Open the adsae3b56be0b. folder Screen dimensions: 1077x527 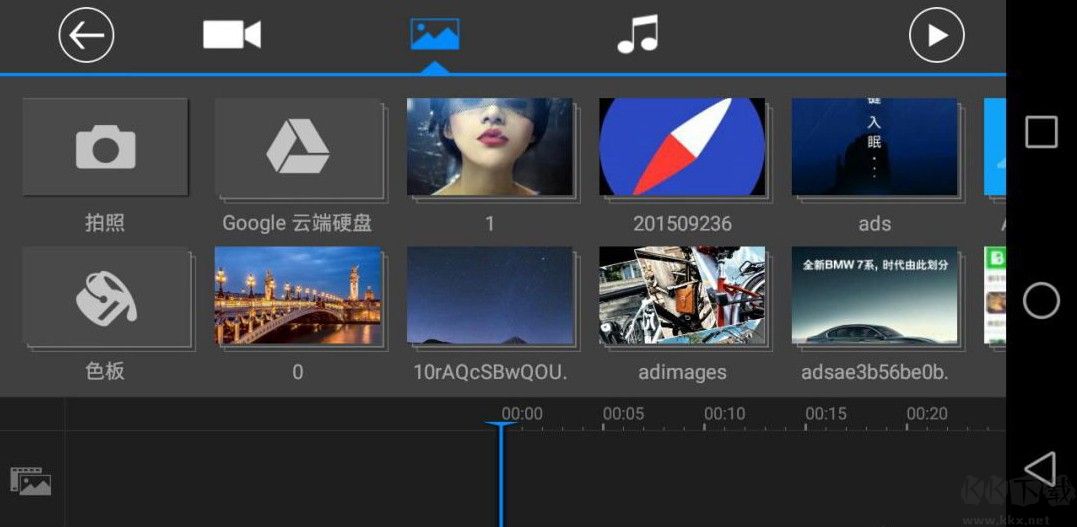point(874,297)
